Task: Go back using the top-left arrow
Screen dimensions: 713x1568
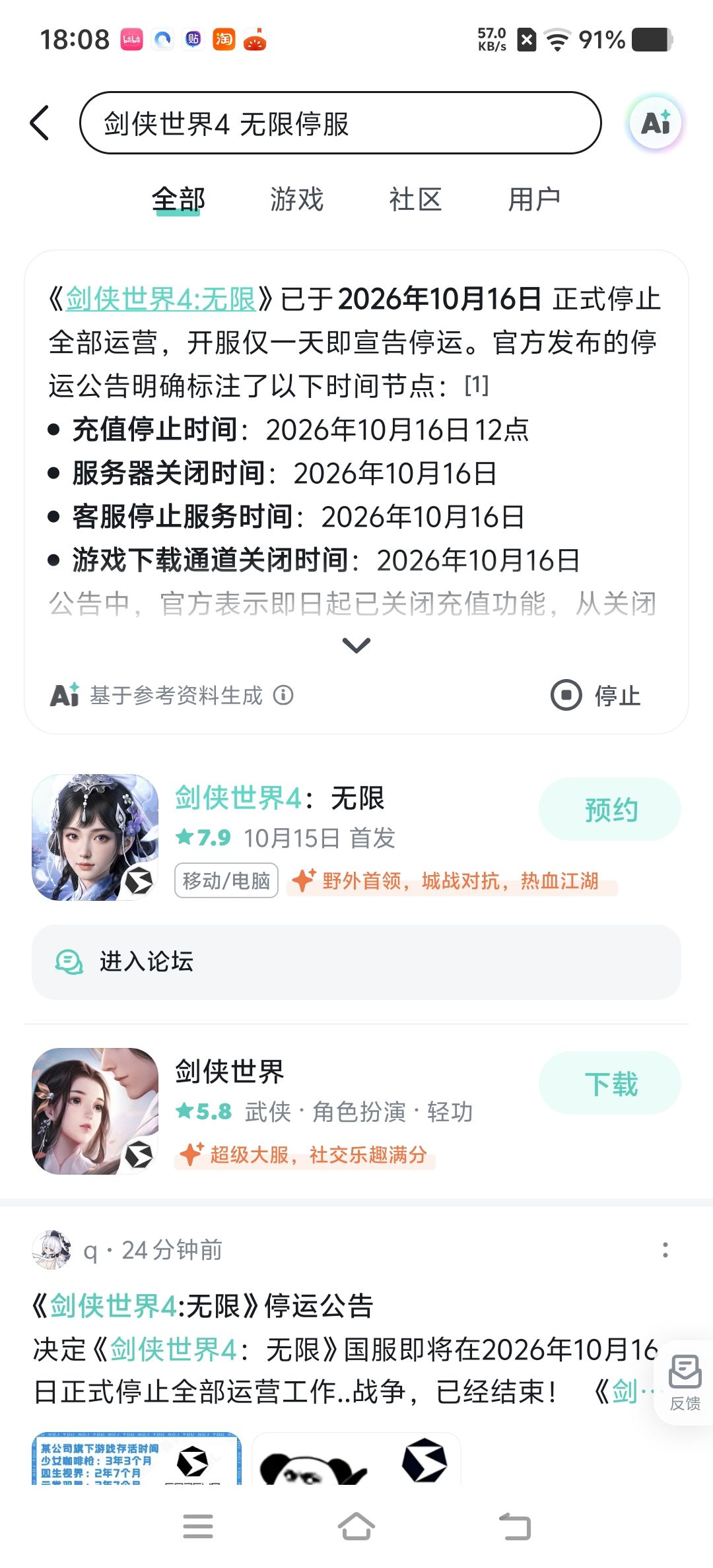Action: click(x=40, y=123)
